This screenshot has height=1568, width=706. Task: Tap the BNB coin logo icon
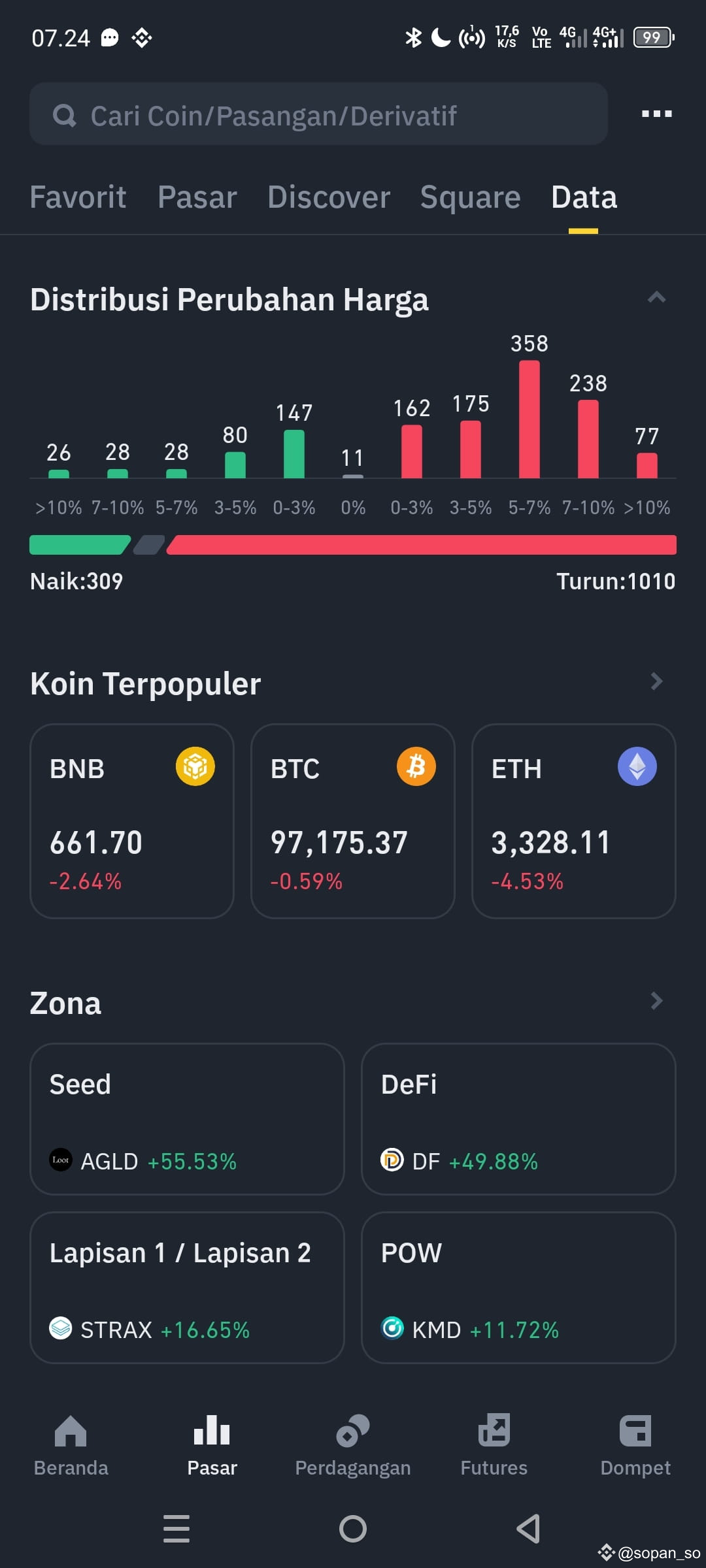195,768
